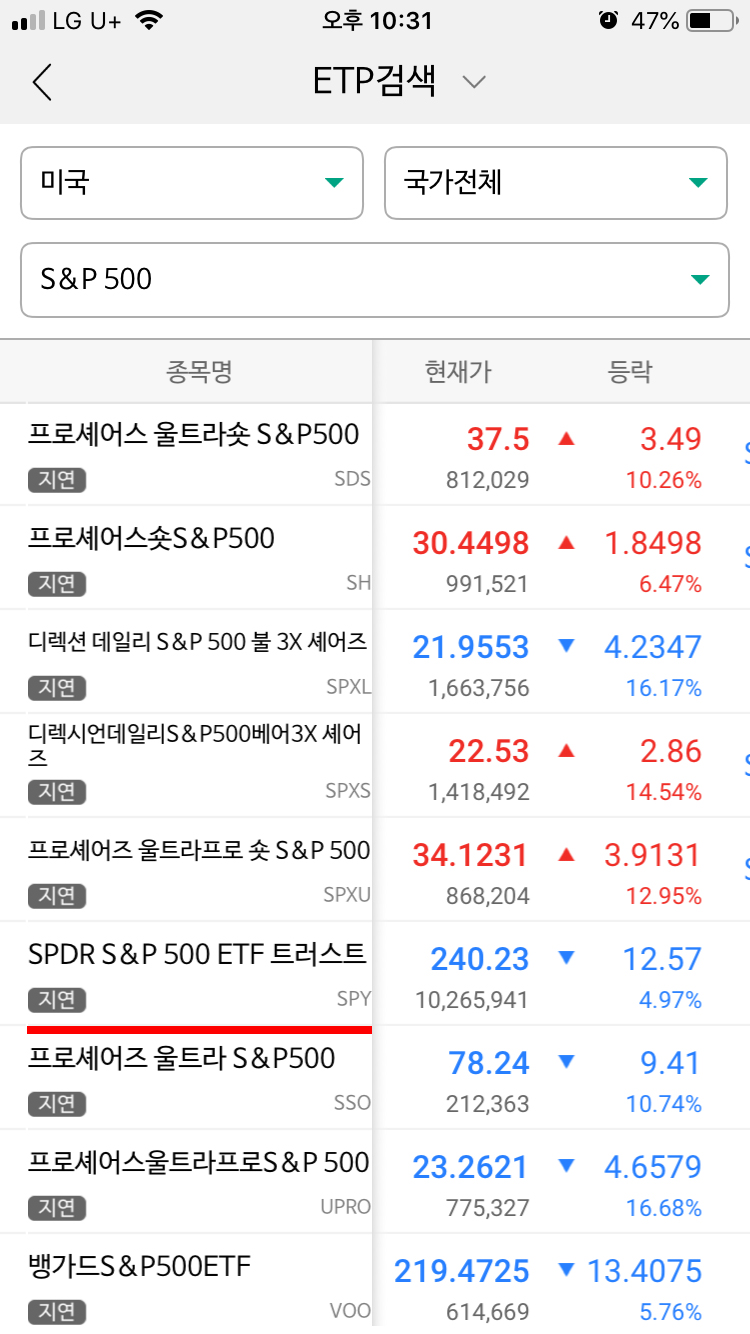Sort by the 등락 column header
The height and width of the screenshot is (1334, 750).
point(629,372)
